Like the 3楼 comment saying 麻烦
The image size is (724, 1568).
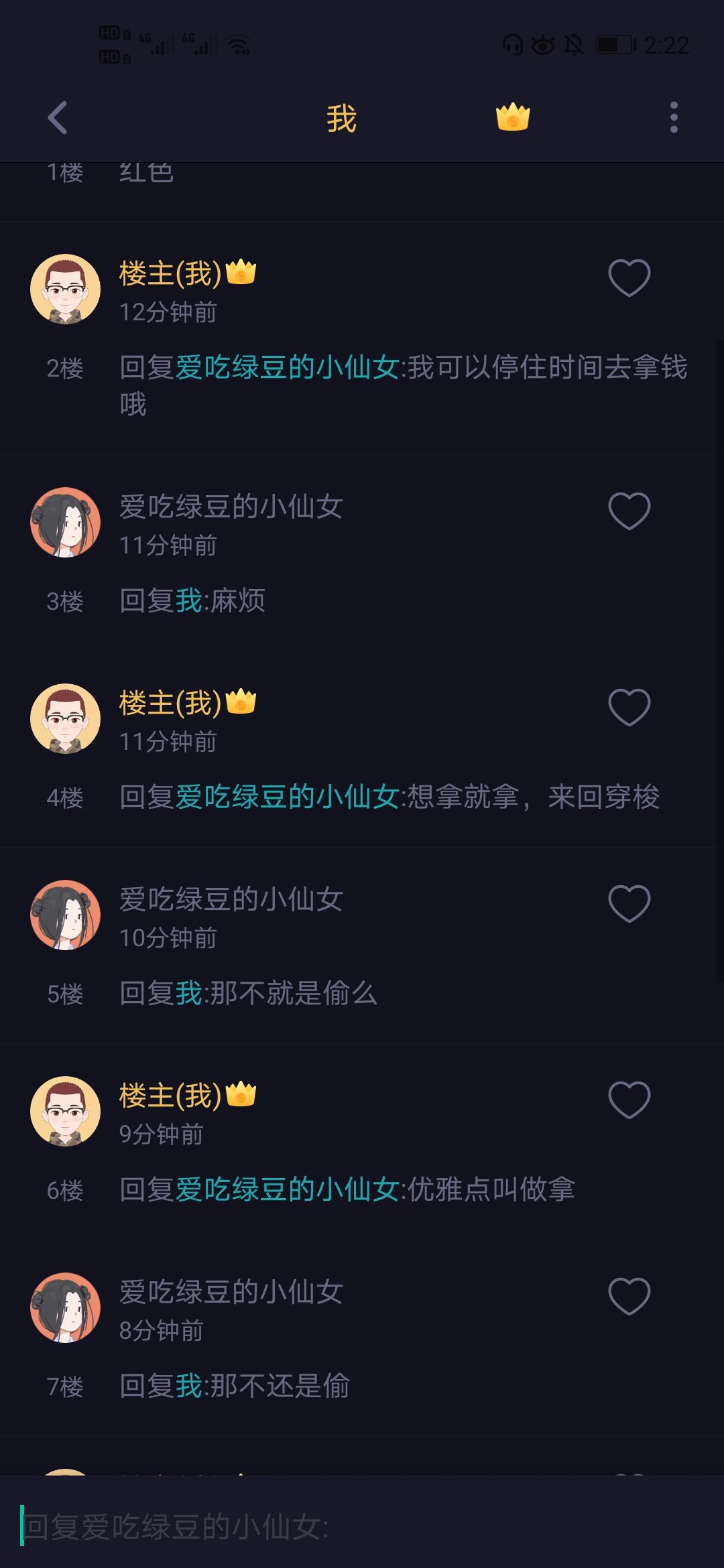(x=629, y=510)
